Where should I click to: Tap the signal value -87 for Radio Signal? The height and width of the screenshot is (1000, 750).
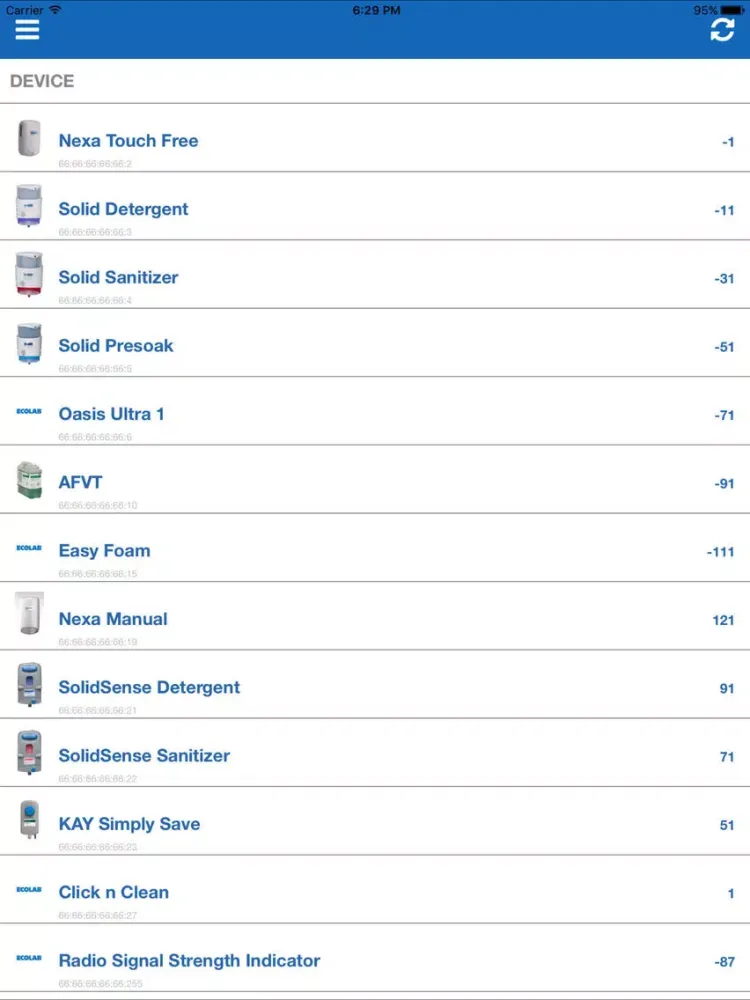[x=724, y=960]
